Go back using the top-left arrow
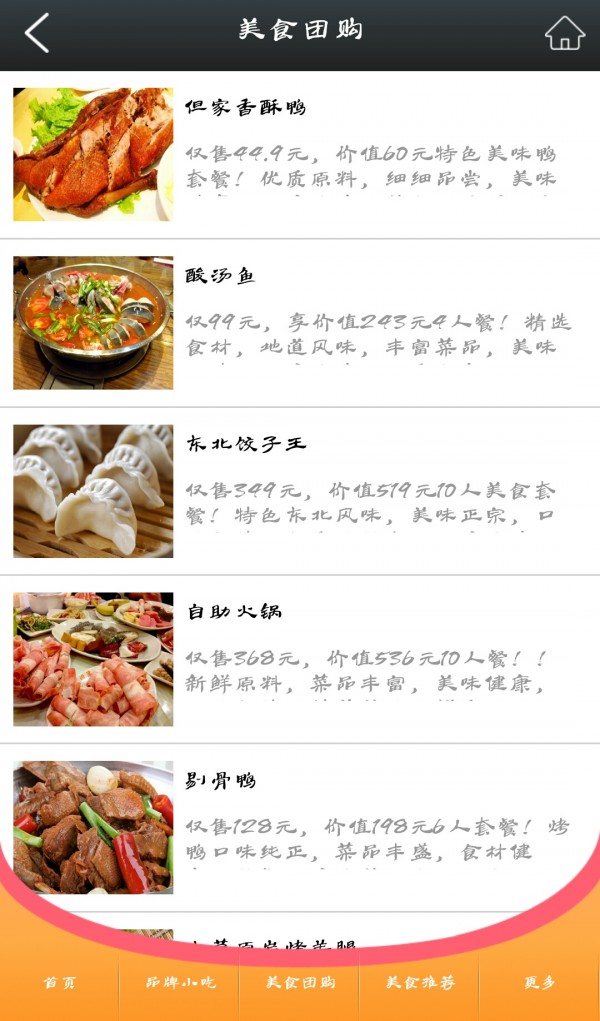 [37, 33]
